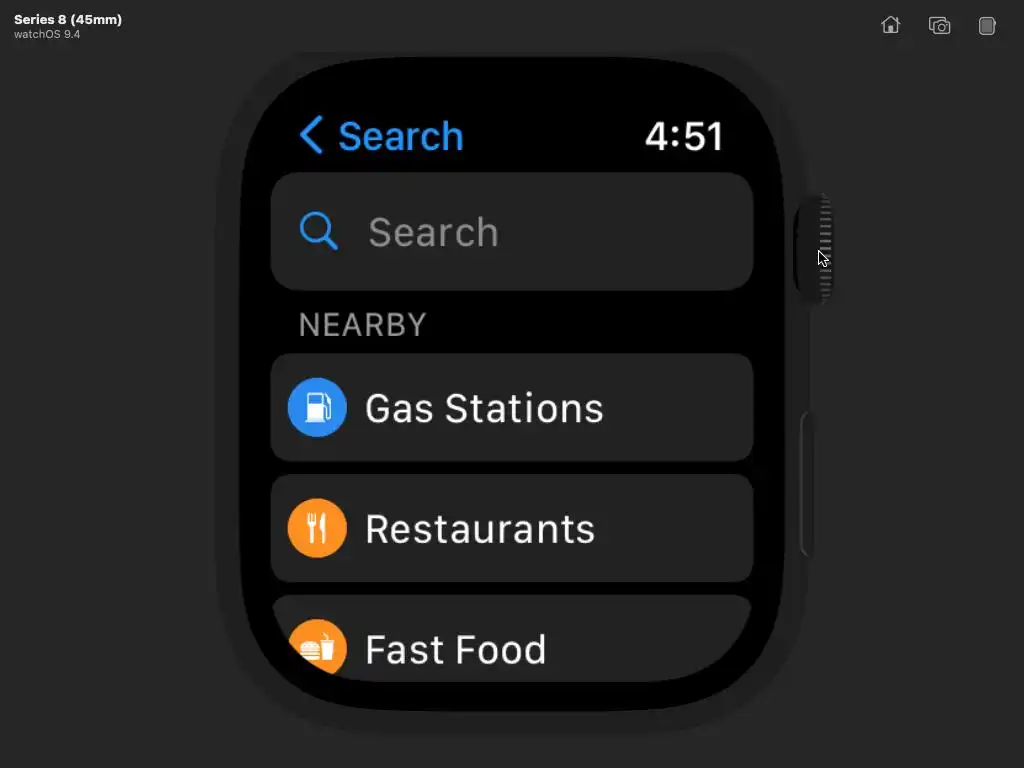
Task: Click the watch side button
Action: [806, 484]
